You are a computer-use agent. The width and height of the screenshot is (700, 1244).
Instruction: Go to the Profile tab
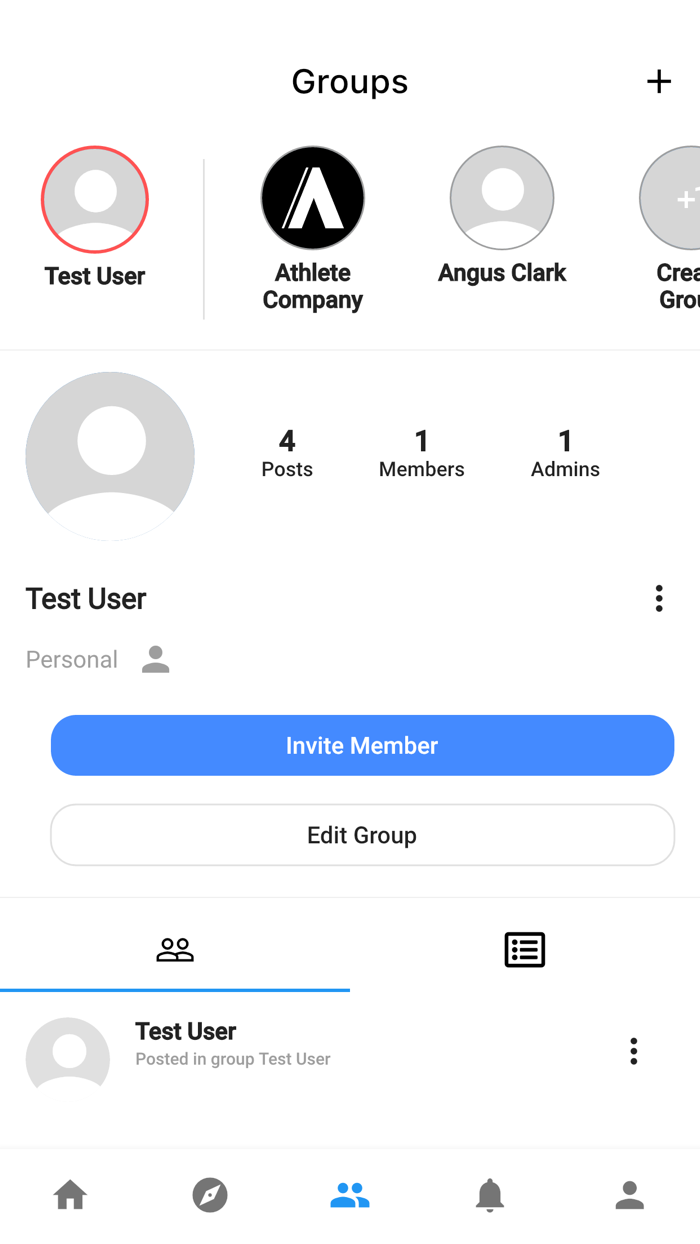(x=630, y=1194)
